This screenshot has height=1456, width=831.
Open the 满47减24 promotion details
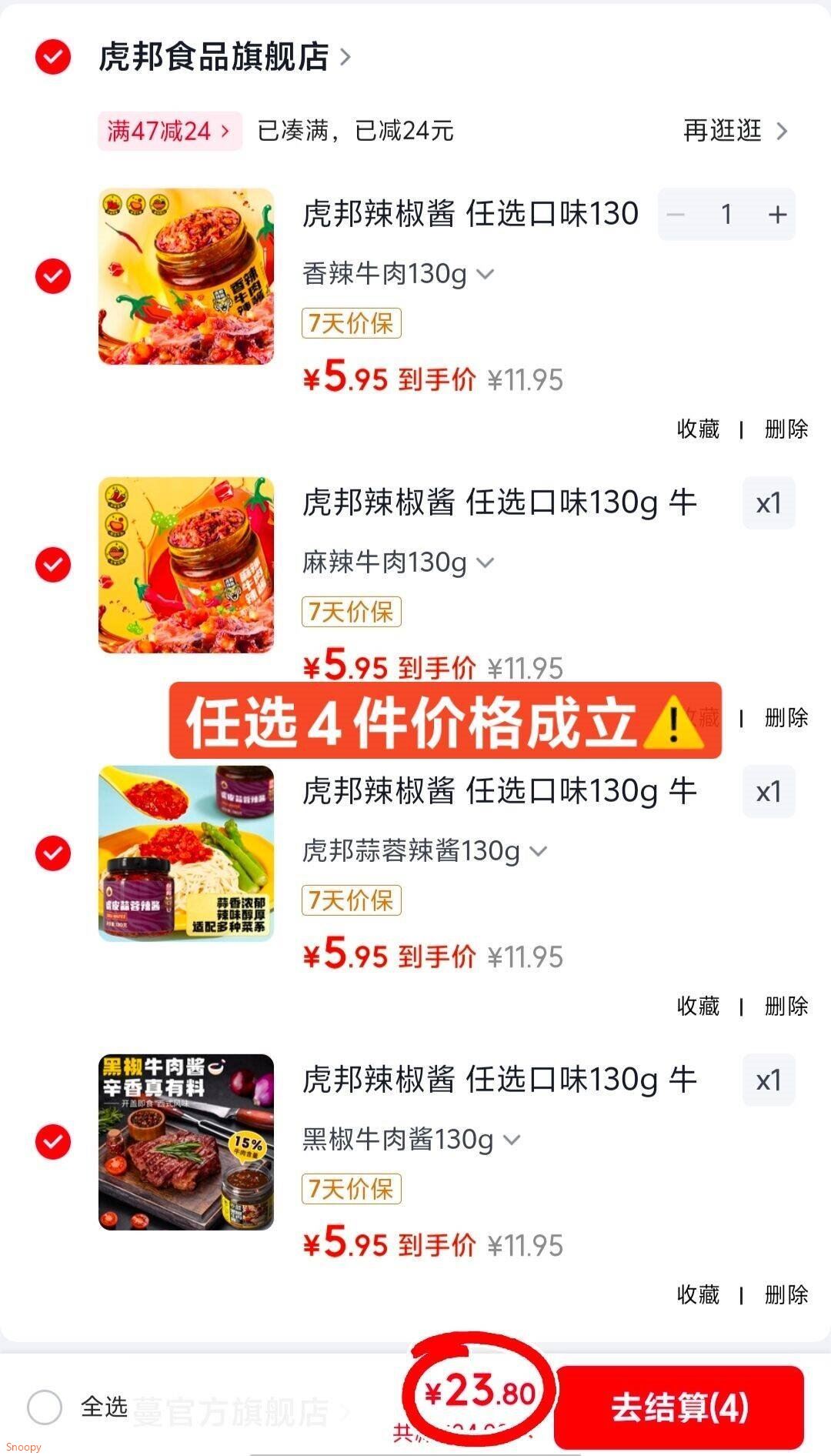pos(169,131)
